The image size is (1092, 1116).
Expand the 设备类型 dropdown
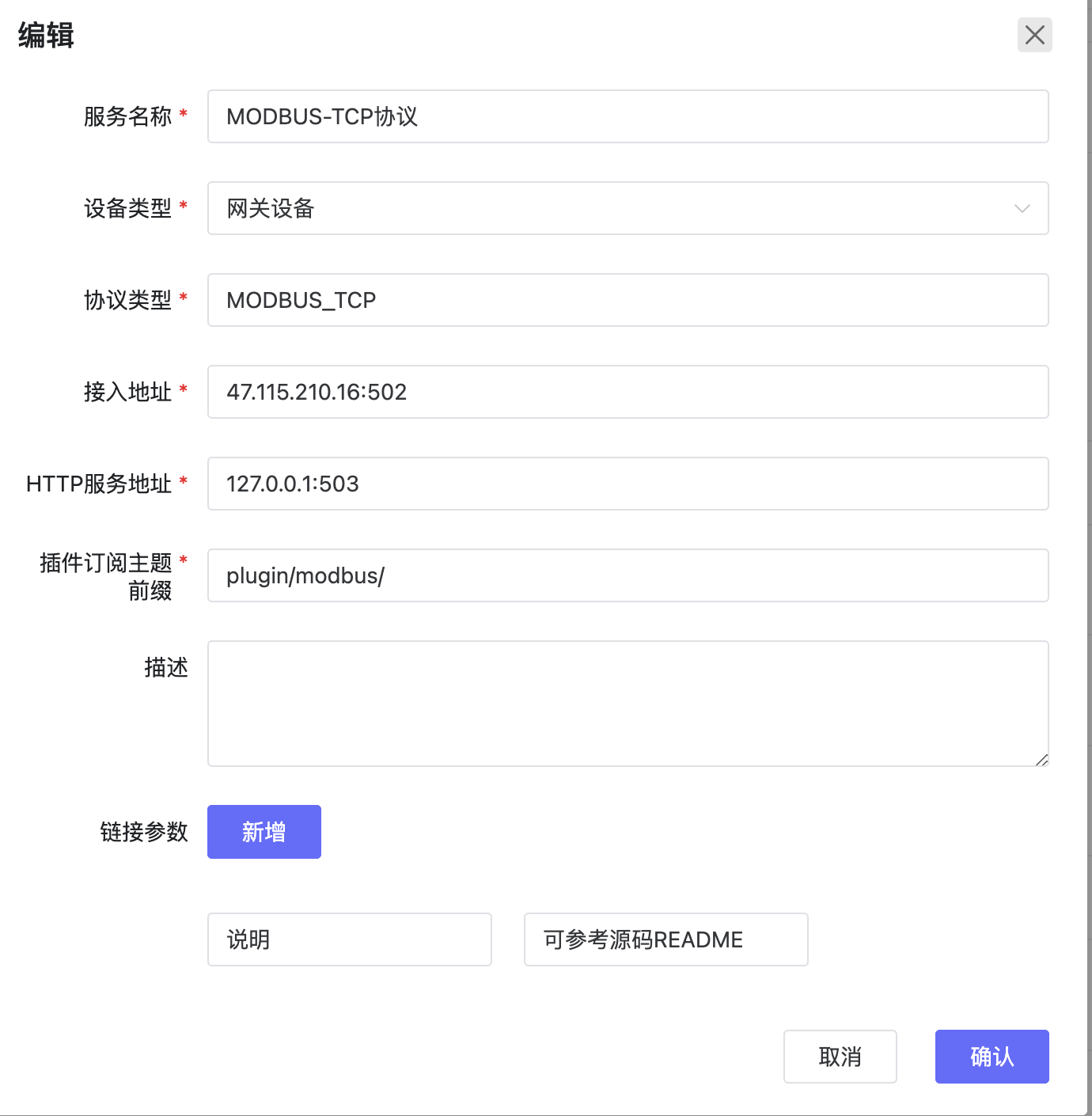(628, 208)
